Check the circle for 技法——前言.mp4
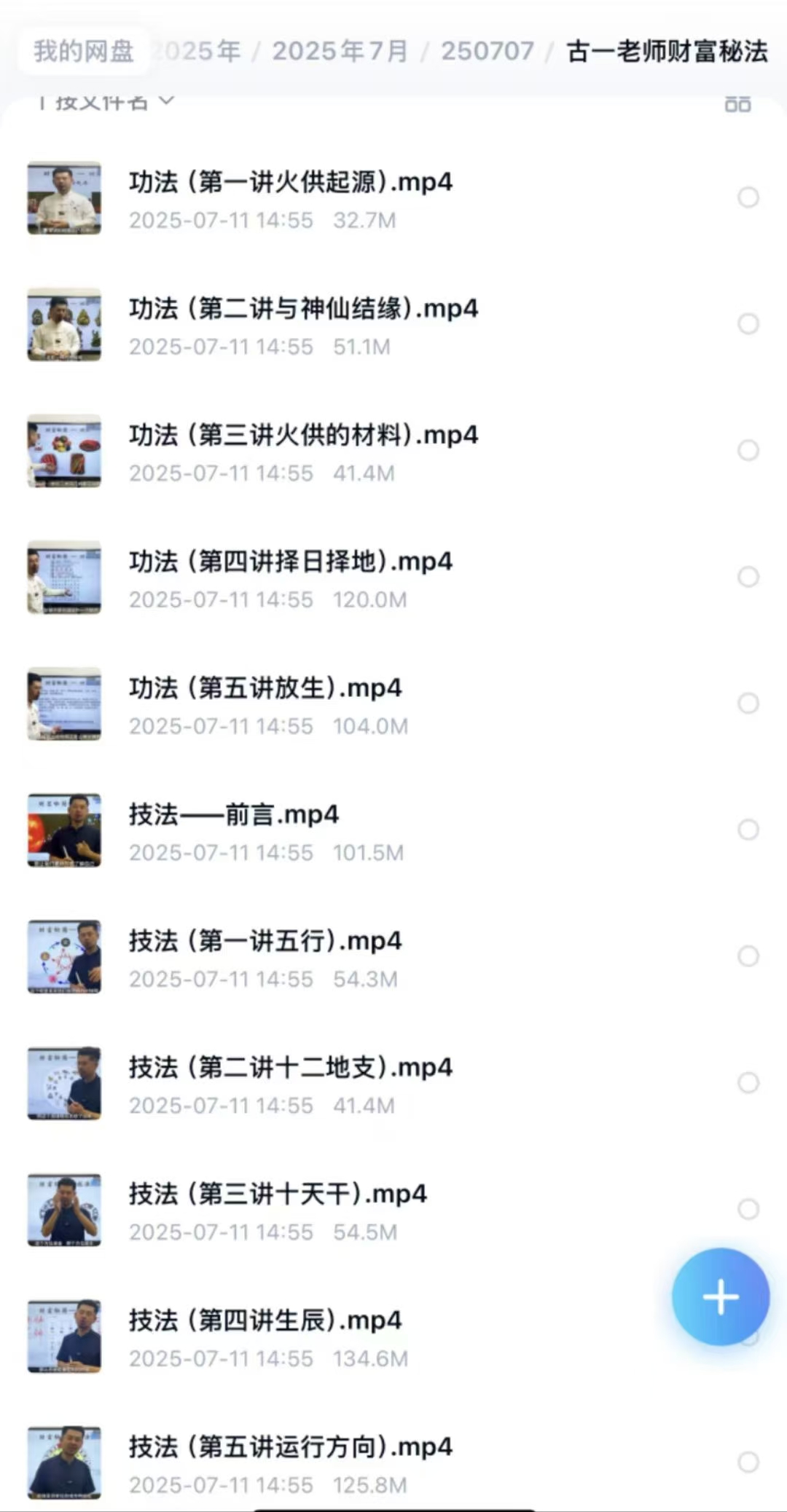Viewport: 787px width, 1512px height. [x=748, y=830]
